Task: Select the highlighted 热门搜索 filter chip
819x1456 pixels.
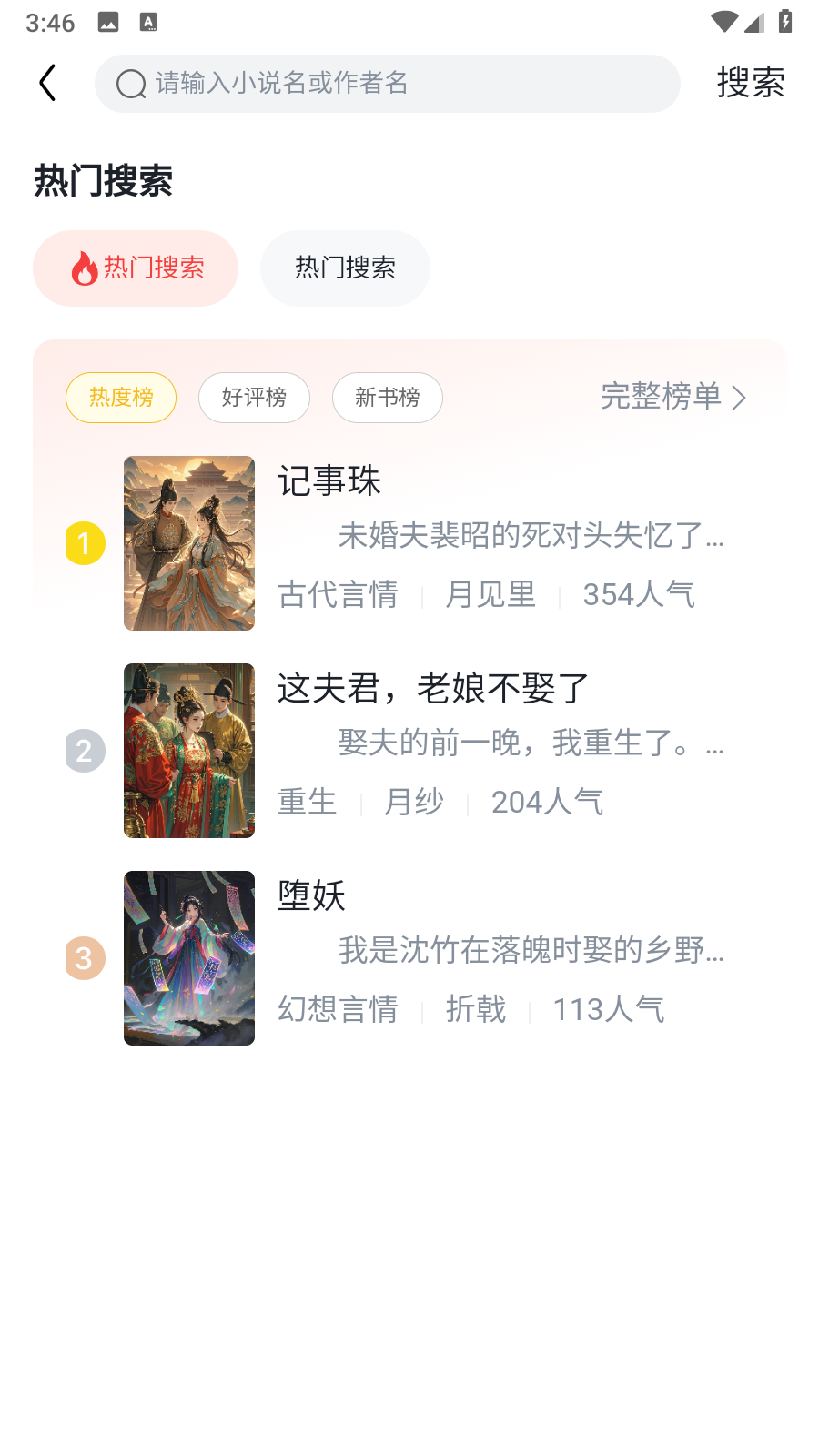Action: click(135, 268)
